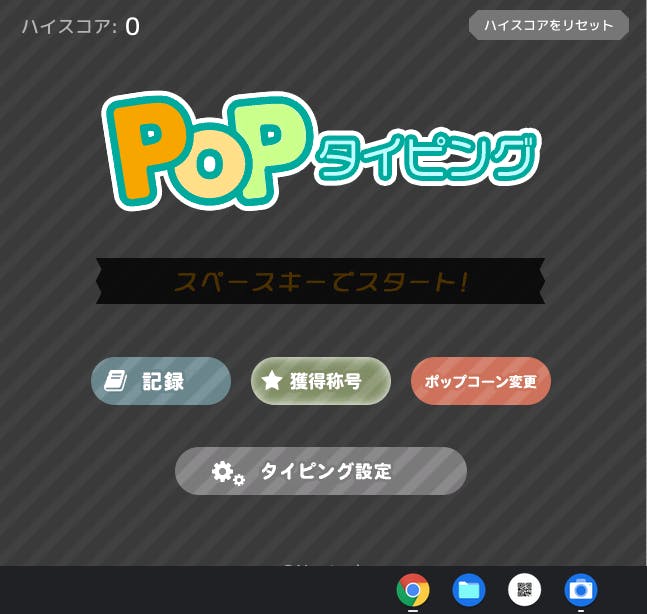Launch Chrome from the shelf
Image resolution: width=647 pixels, height=614 pixels.
(x=413, y=590)
